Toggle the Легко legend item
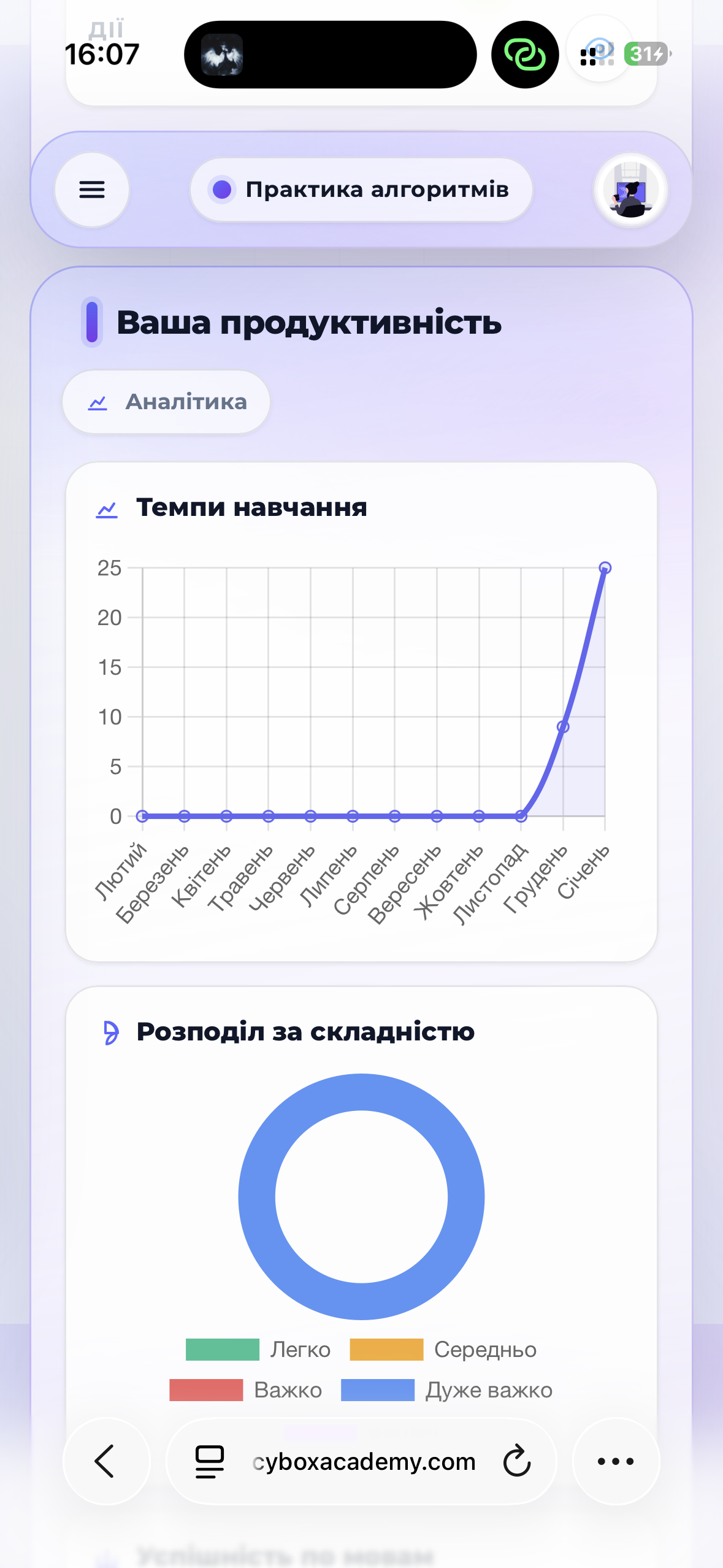723x1568 pixels. pyautogui.click(x=258, y=1350)
